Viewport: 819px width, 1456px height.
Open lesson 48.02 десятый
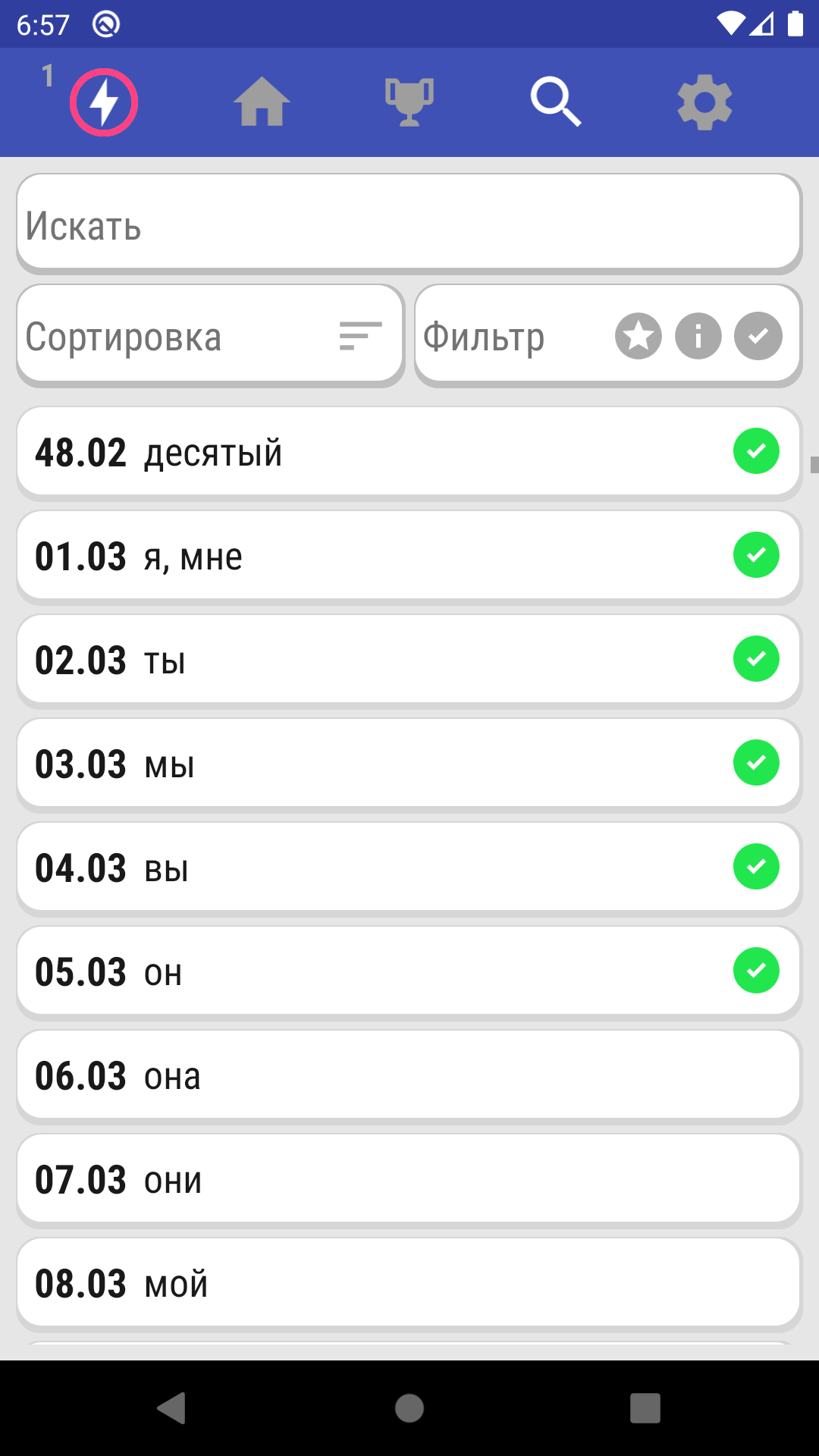click(409, 453)
